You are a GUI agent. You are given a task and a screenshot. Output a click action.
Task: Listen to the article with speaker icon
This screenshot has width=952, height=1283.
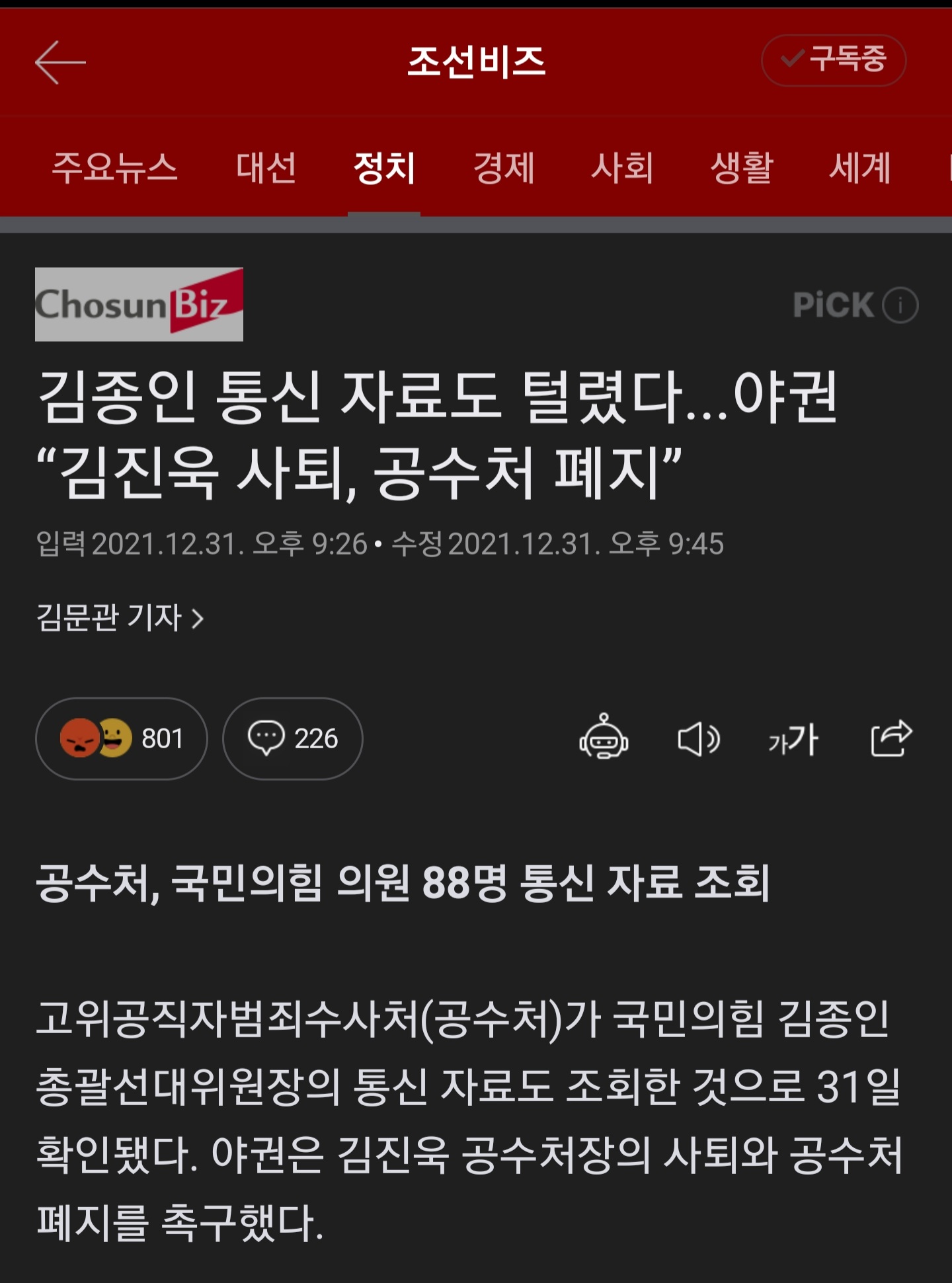tap(698, 738)
